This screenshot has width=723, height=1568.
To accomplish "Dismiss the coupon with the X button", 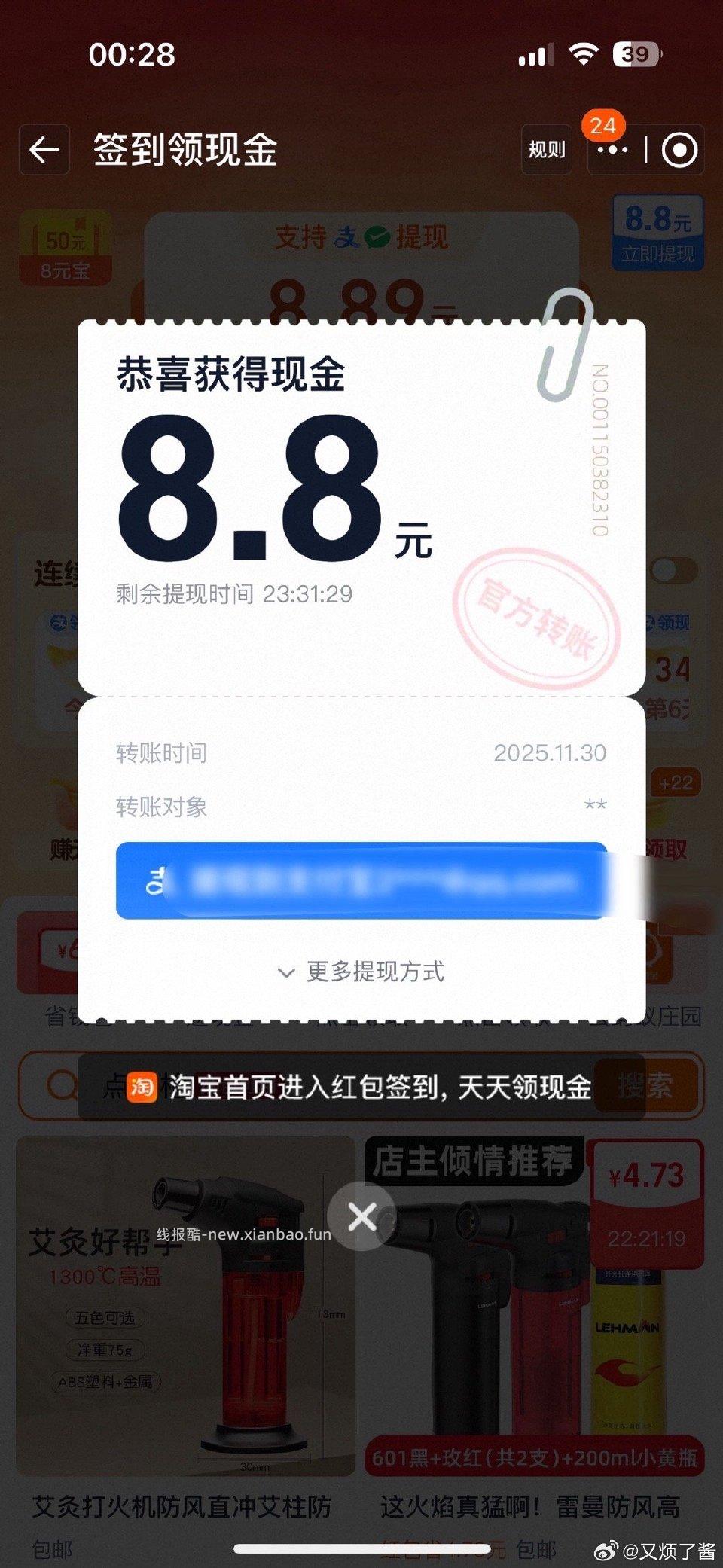I will click(x=361, y=1218).
